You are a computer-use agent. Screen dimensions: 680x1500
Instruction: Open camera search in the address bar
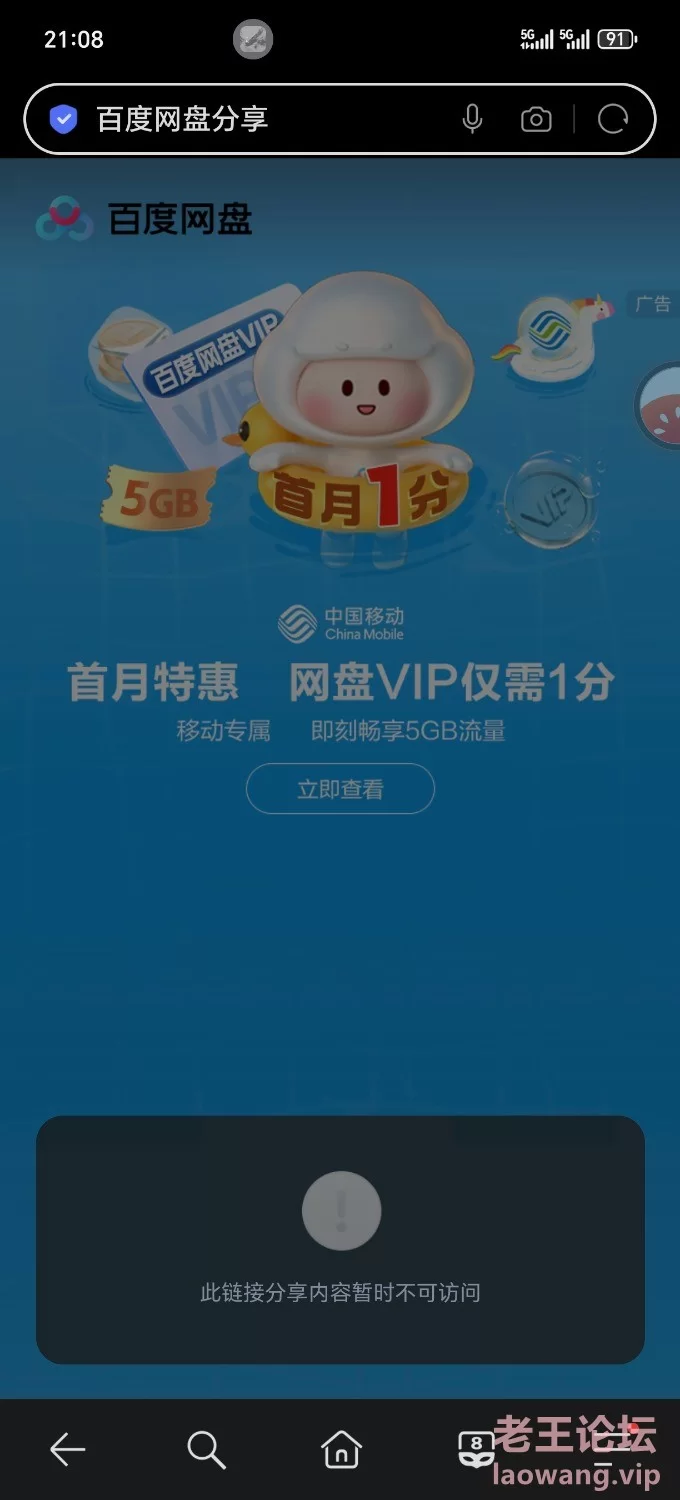click(536, 120)
